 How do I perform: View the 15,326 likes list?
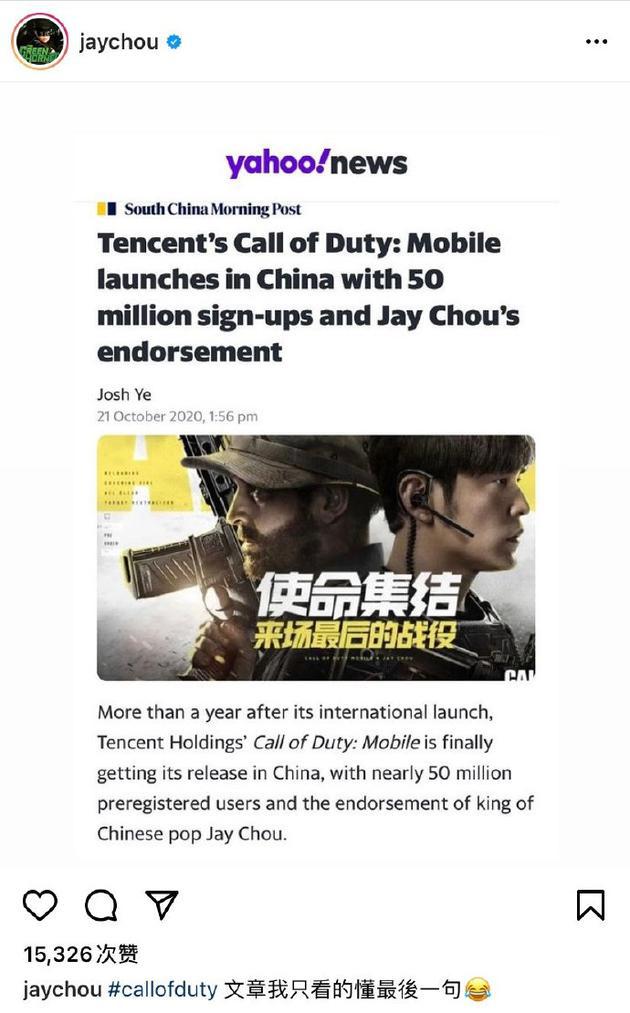pos(80,954)
